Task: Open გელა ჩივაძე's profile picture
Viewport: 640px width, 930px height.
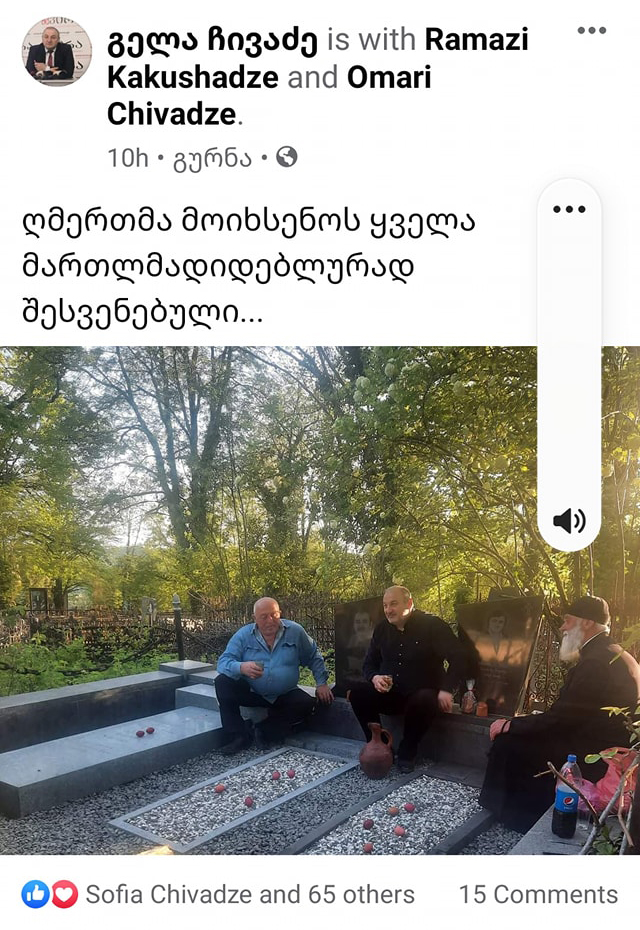Action: [x=57, y=50]
